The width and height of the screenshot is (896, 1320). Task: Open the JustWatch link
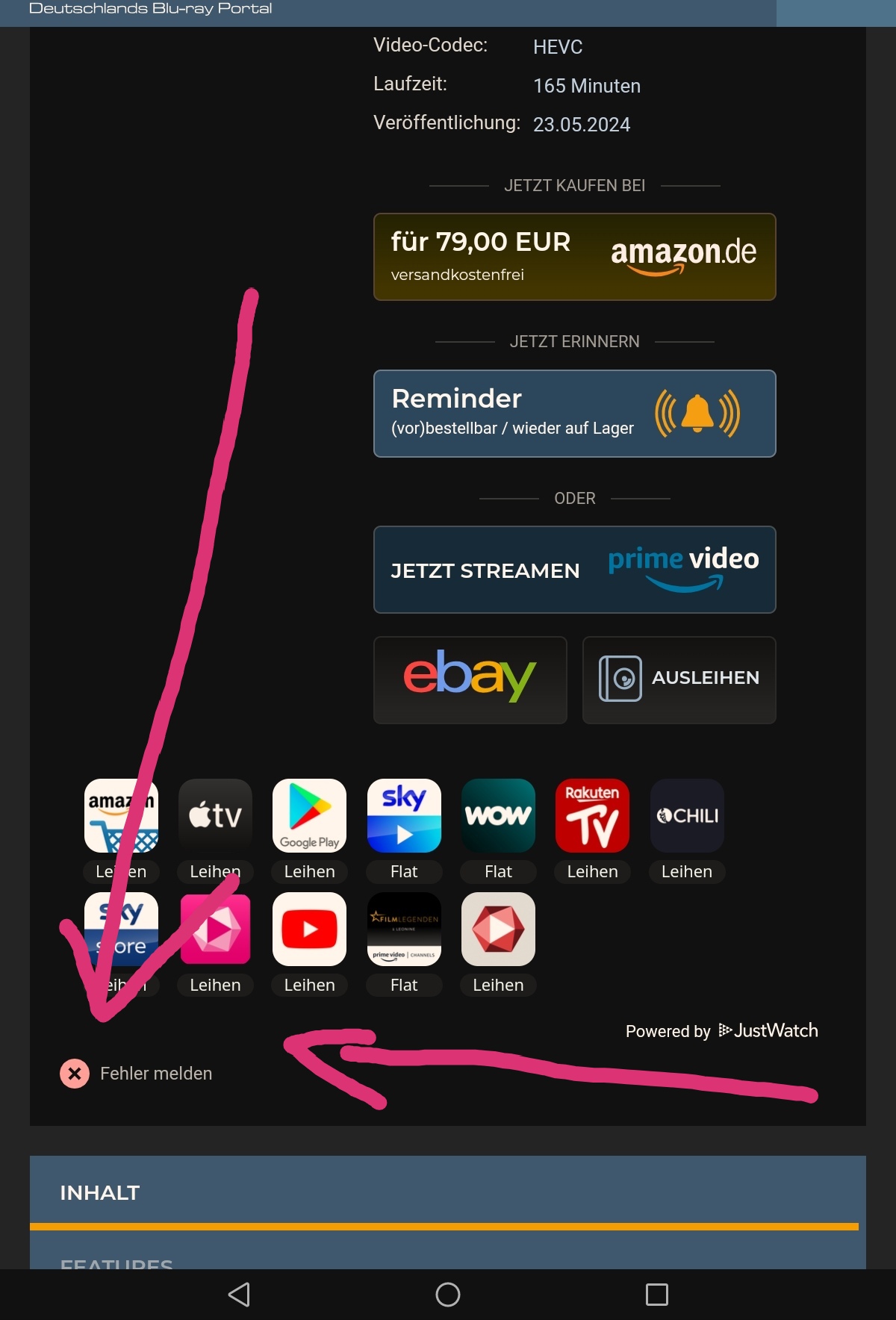click(x=768, y=1031)
